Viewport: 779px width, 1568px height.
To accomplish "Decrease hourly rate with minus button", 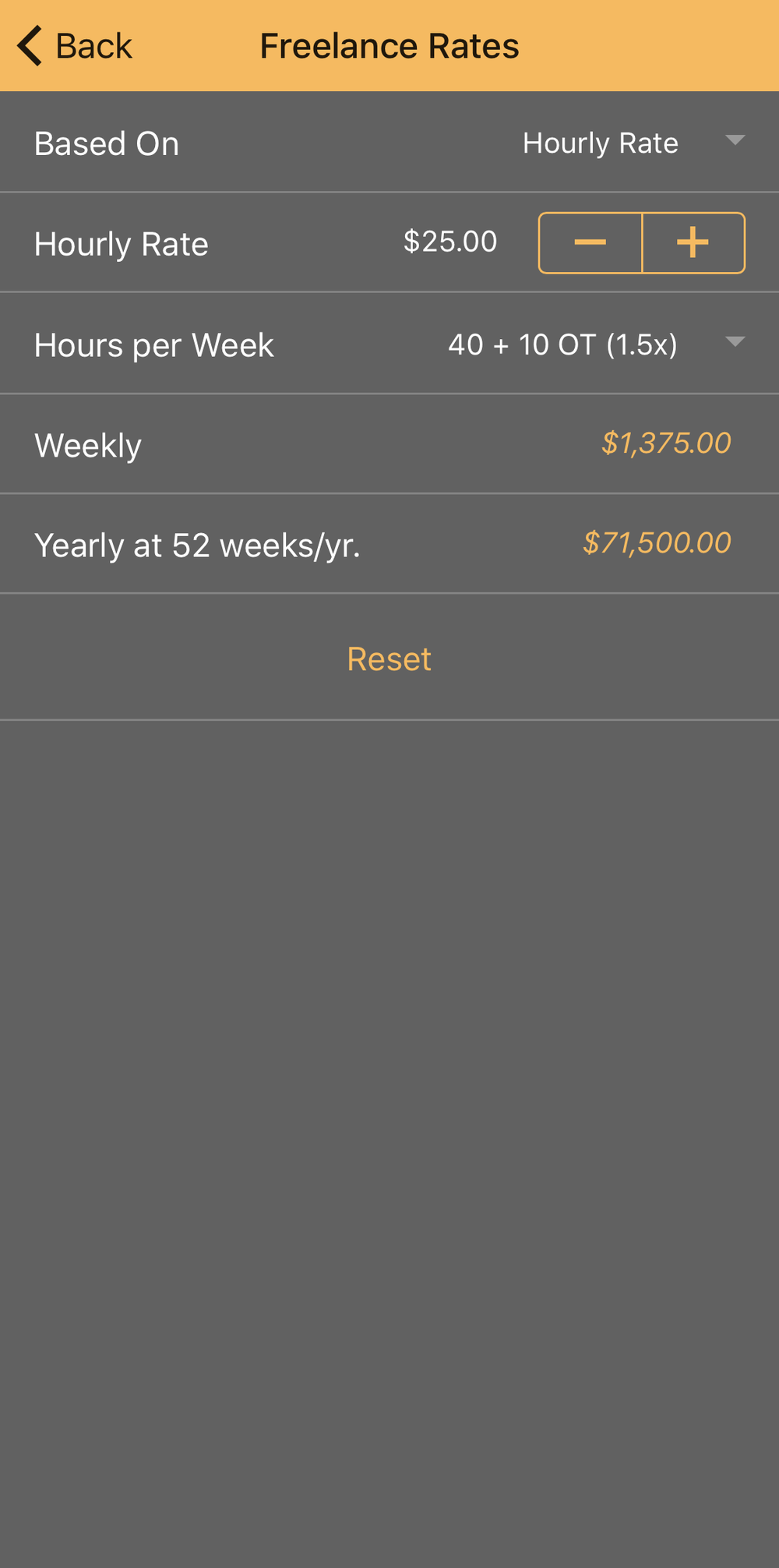I will pos(590,243).
